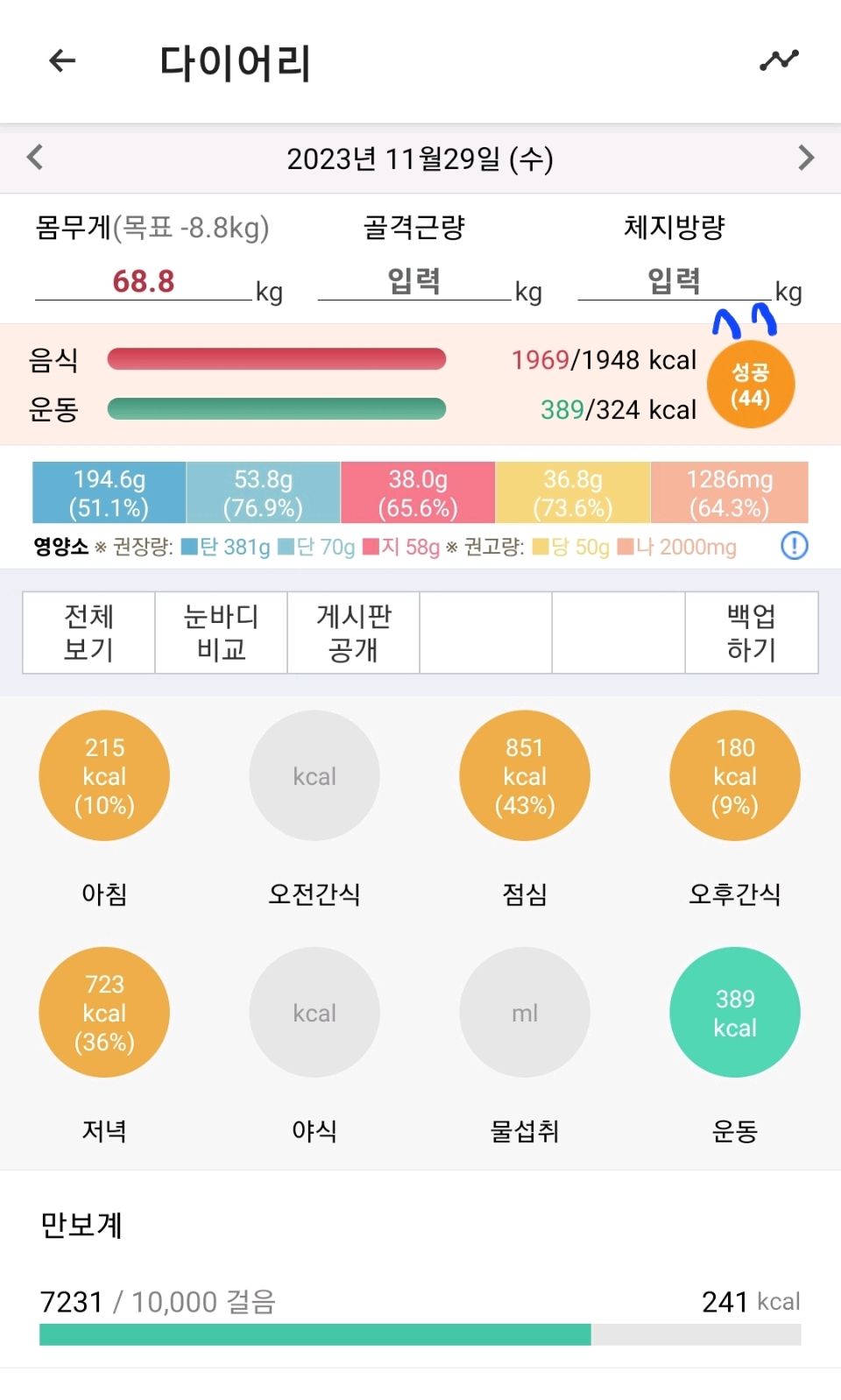Screen dimensions: 841x1400
Task: Select the 전체 보기 button
Action: pos(88,633)
